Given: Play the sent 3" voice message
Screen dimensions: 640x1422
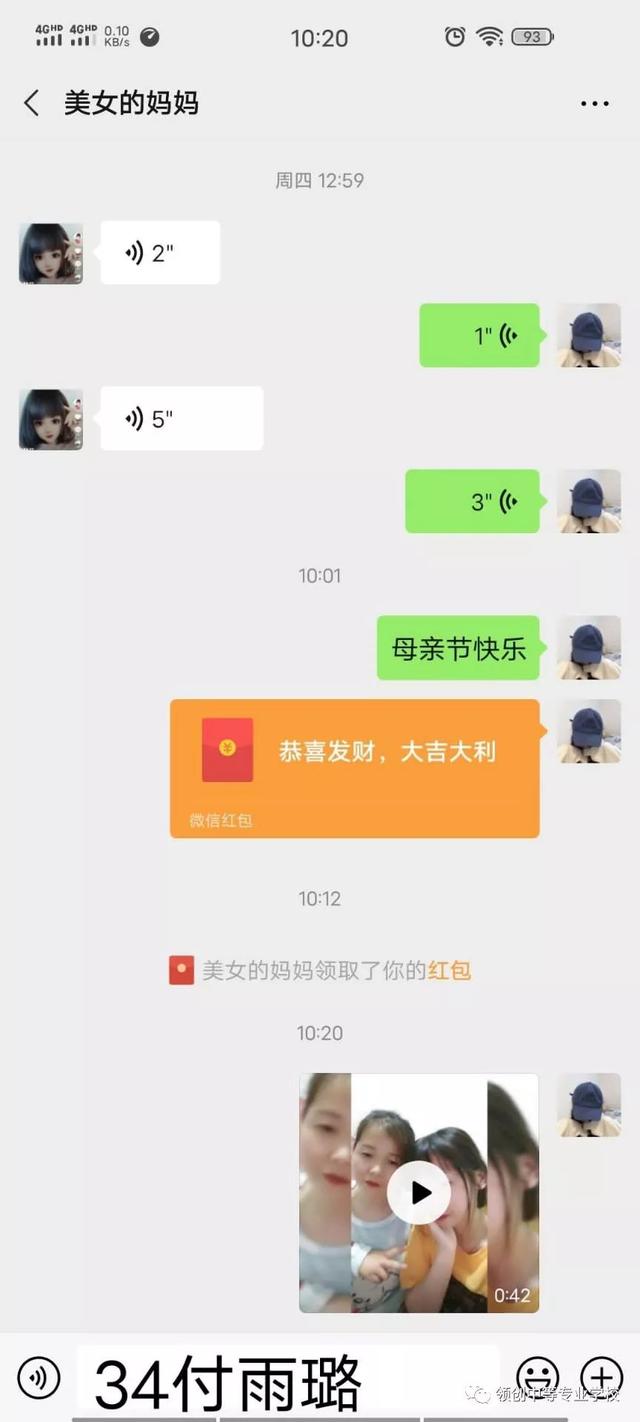Looking at the screenshot, I should click(472, 501).
